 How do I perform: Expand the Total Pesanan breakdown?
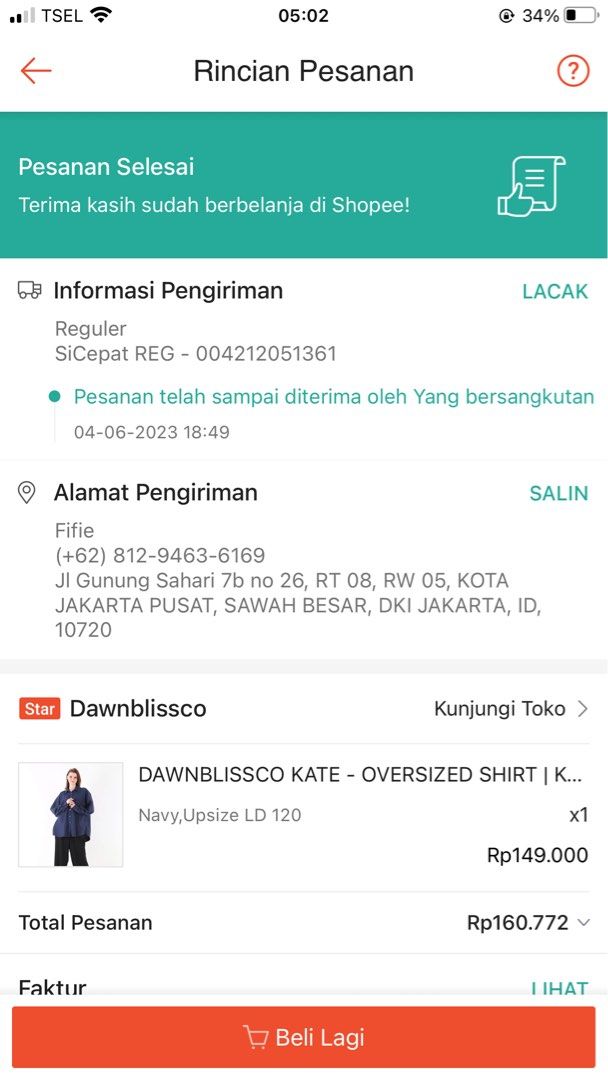[x=584, y=923]
